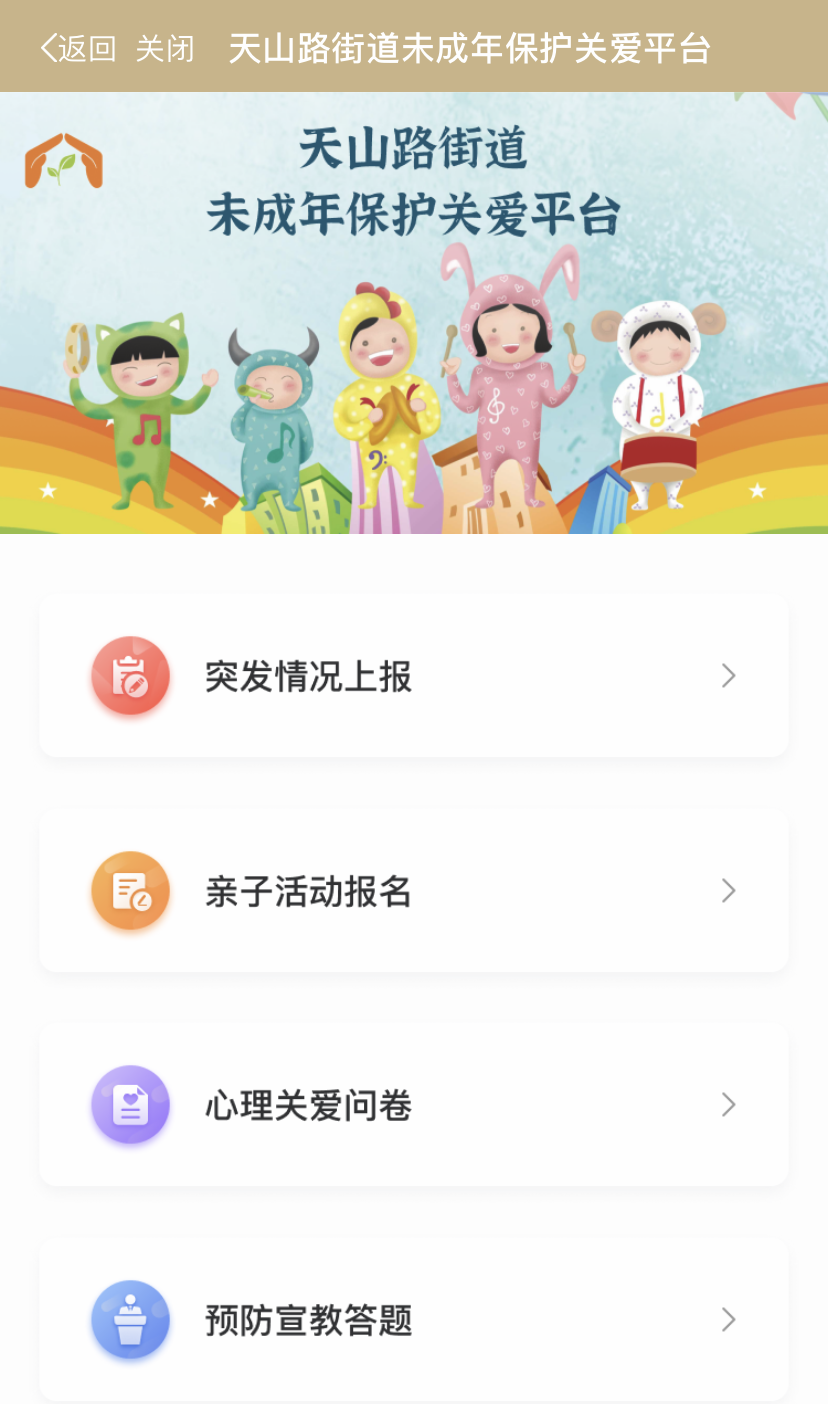828x1404 pixels.
Task: Select the 心理关爱问卷 questionnaire
Action: [413, 1105]
